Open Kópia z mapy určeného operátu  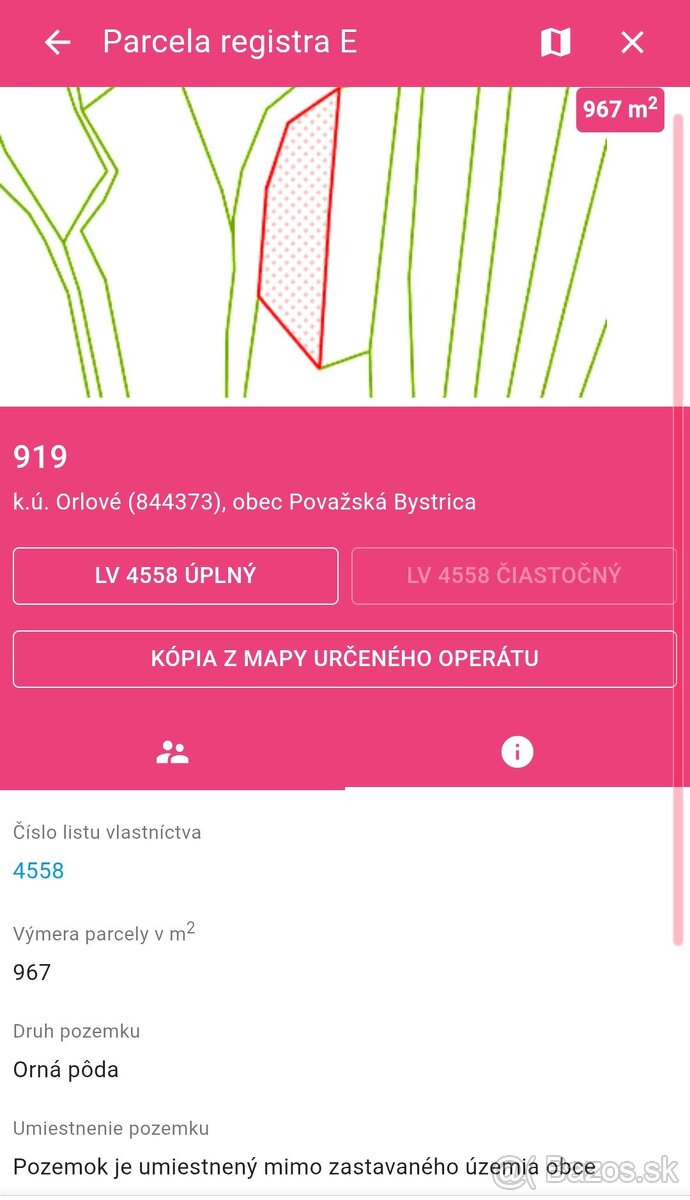click(x=344, y=658)
